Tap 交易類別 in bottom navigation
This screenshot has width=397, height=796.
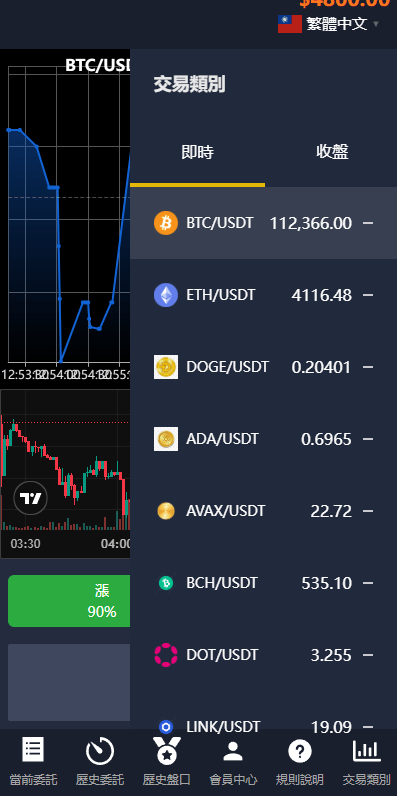[x=367, y=761]
